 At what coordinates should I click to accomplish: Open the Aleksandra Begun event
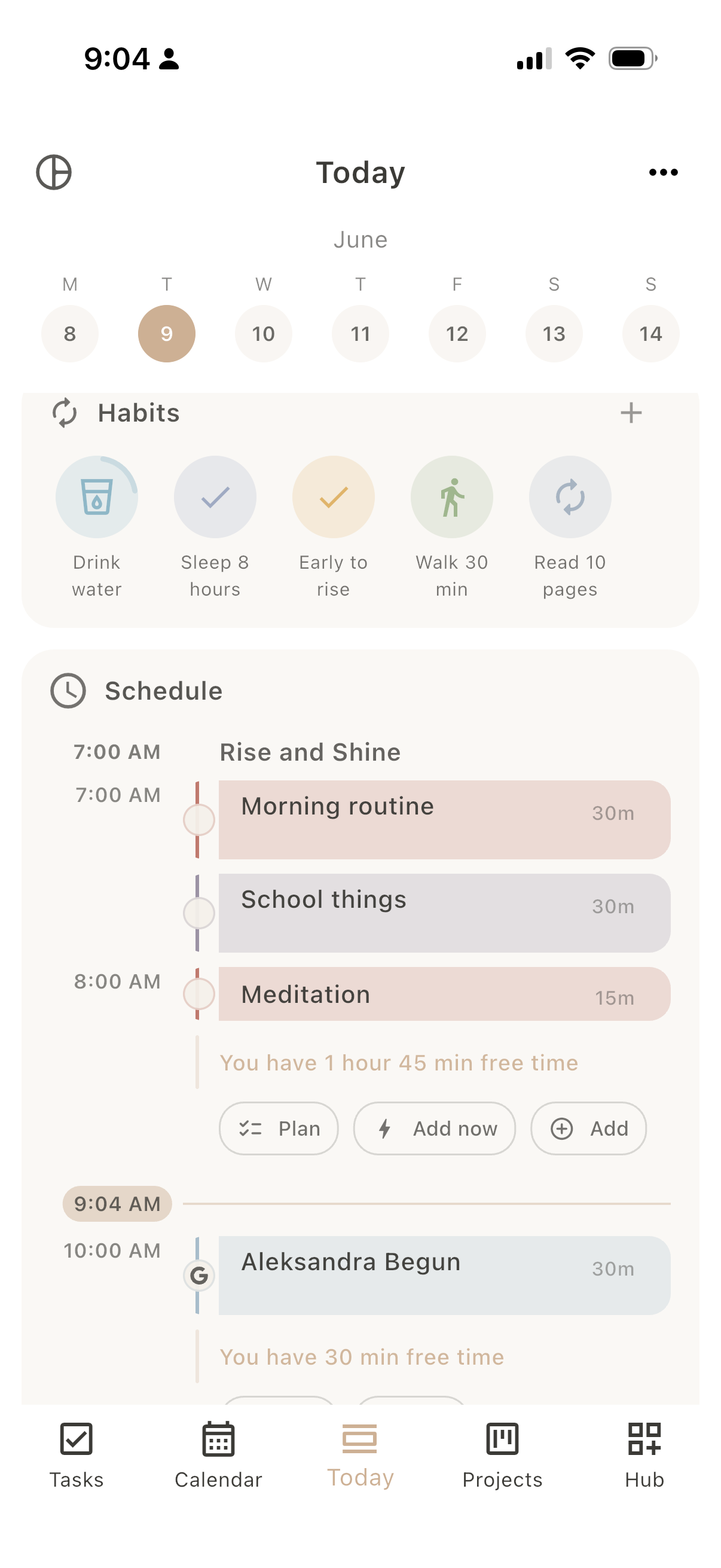tap(444, 1274)
